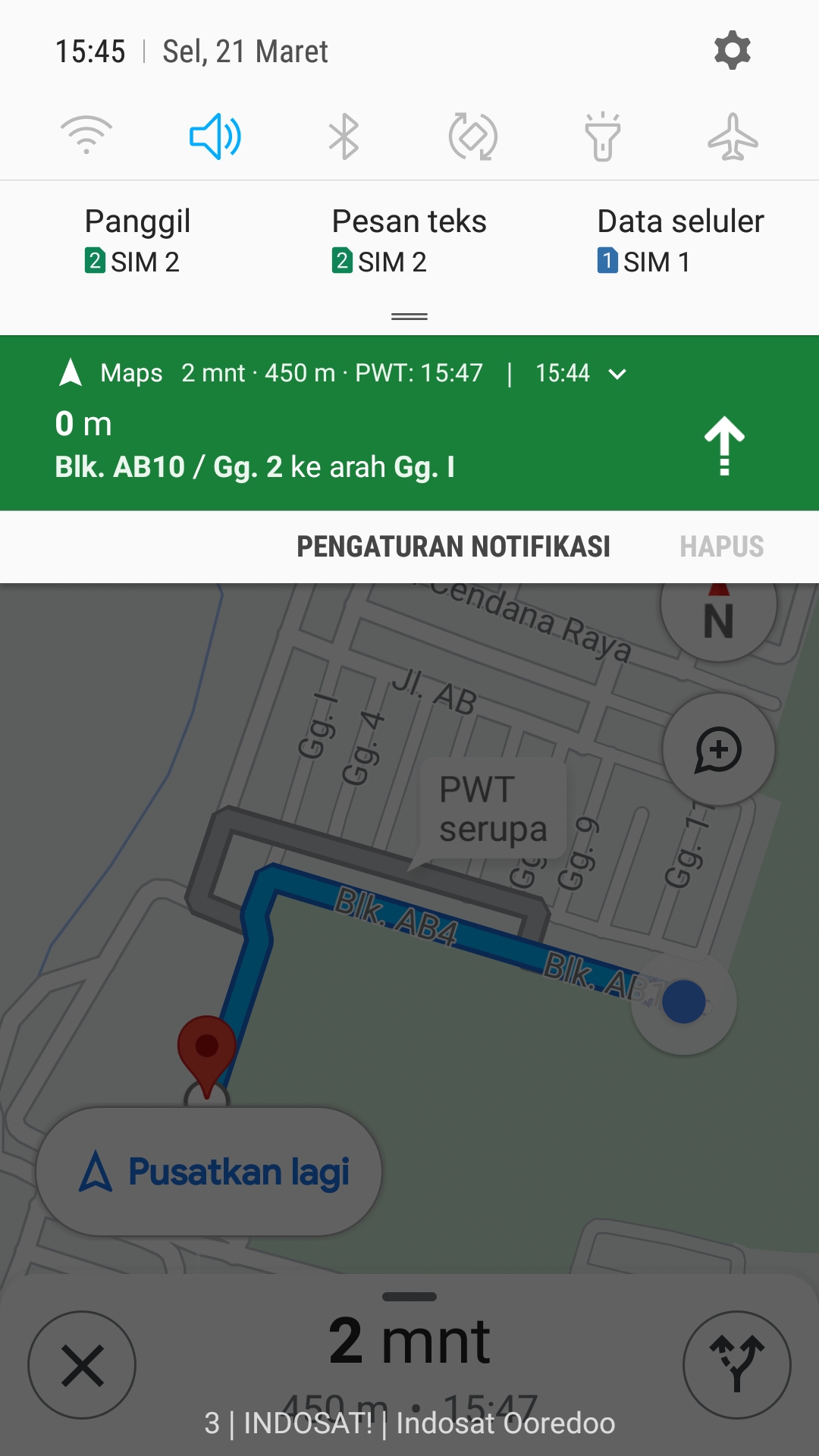Viewport: 819px width, 1456px height.
Task: Turn on Bluetooth quick setting
Action: tap(344, 136)
